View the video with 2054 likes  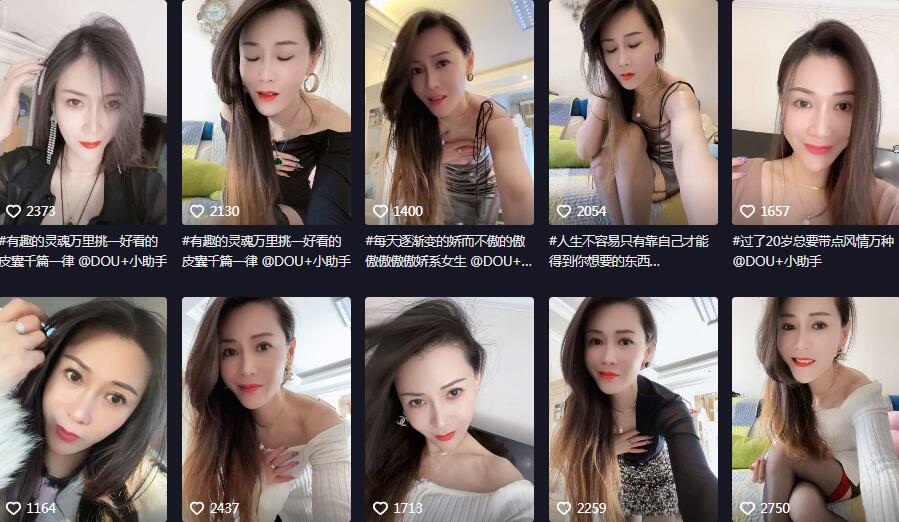[x=633, y=112]
